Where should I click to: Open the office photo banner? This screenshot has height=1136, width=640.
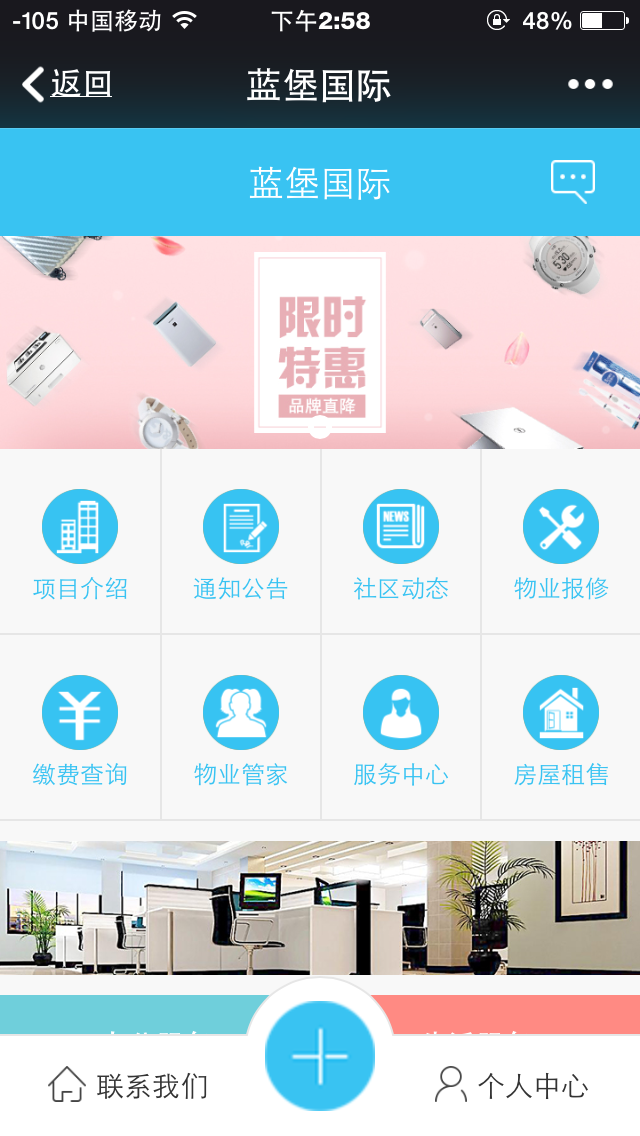(320, 907)
